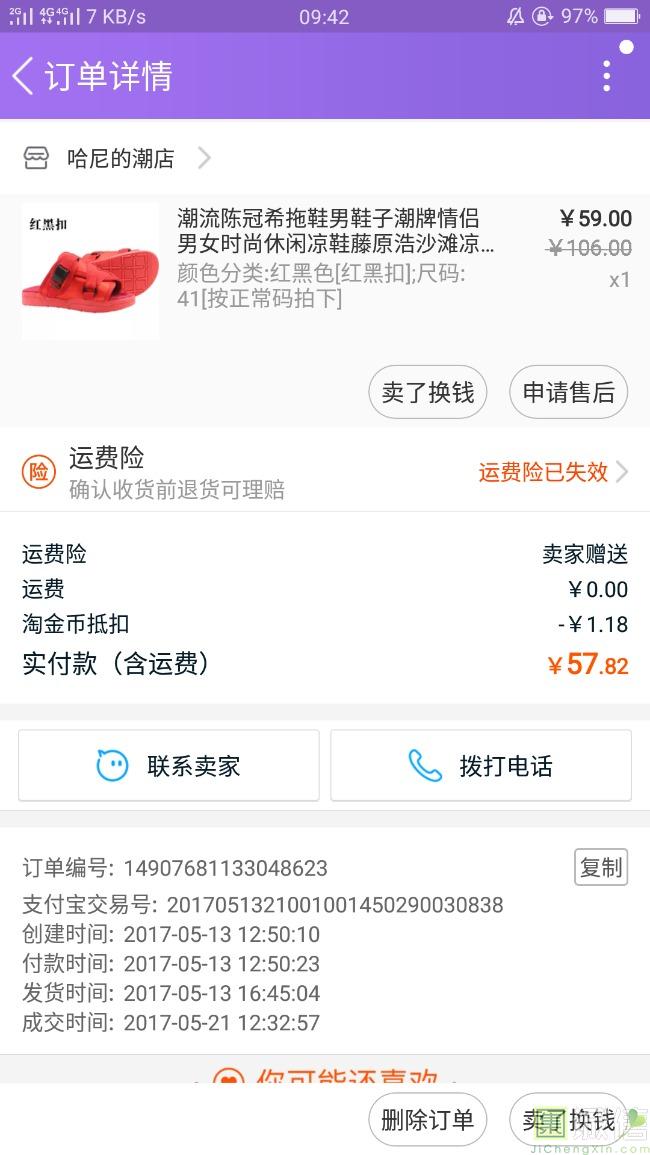
Task: Open the three-dot overflow menu
Action: tap(606, 76)
